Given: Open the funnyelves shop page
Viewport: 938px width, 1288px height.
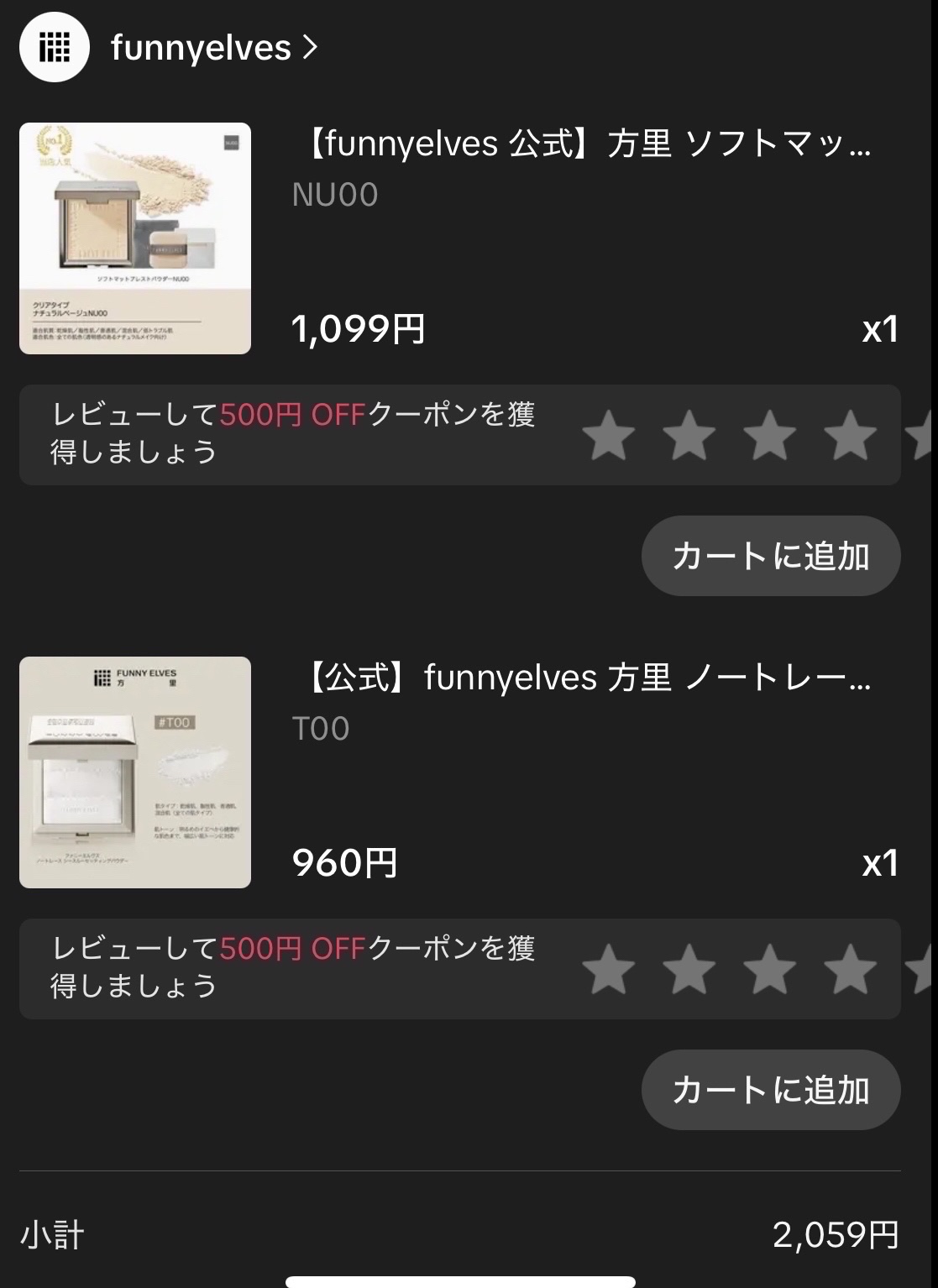Looking at the screenshot, I should pos(202,48).
